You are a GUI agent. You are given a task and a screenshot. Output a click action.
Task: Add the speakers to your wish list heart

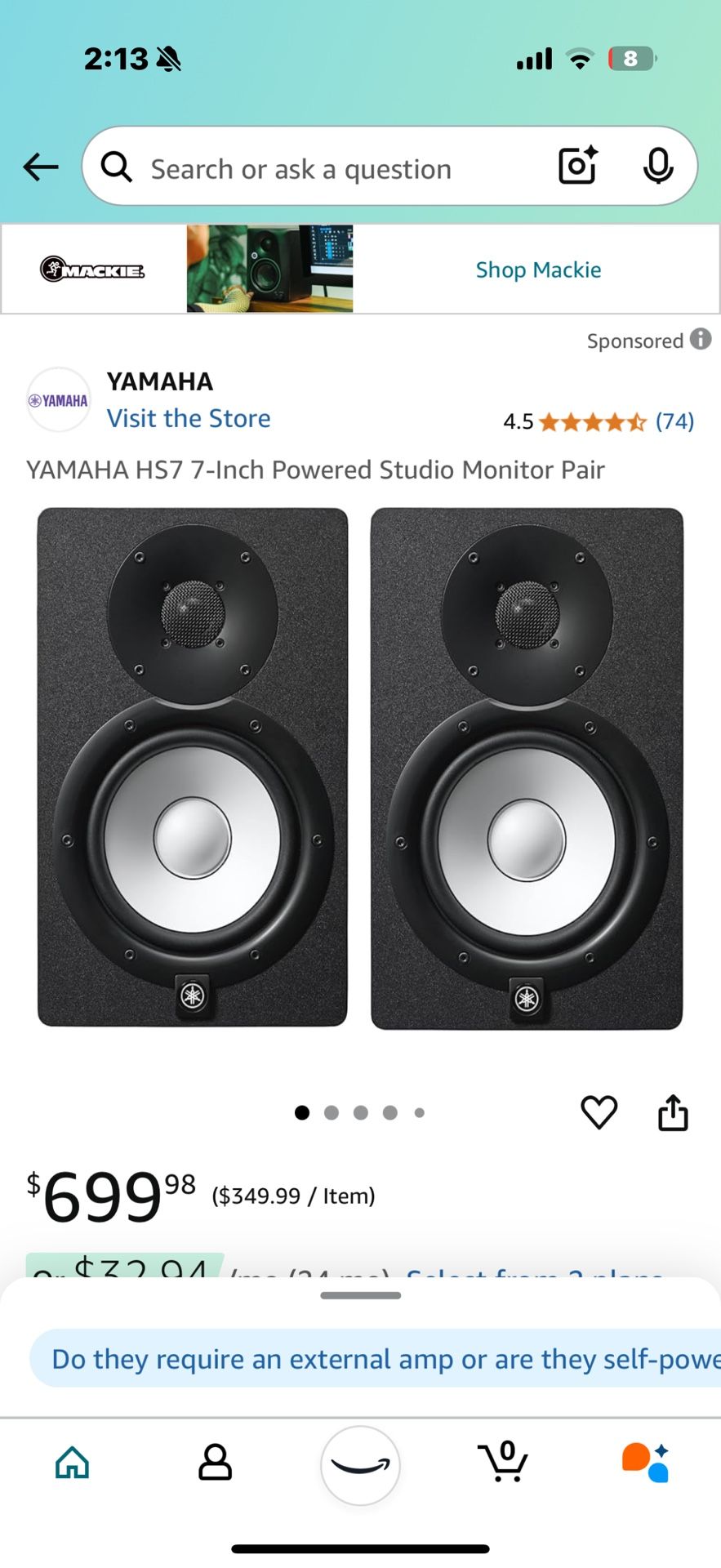click(599, 1111)
